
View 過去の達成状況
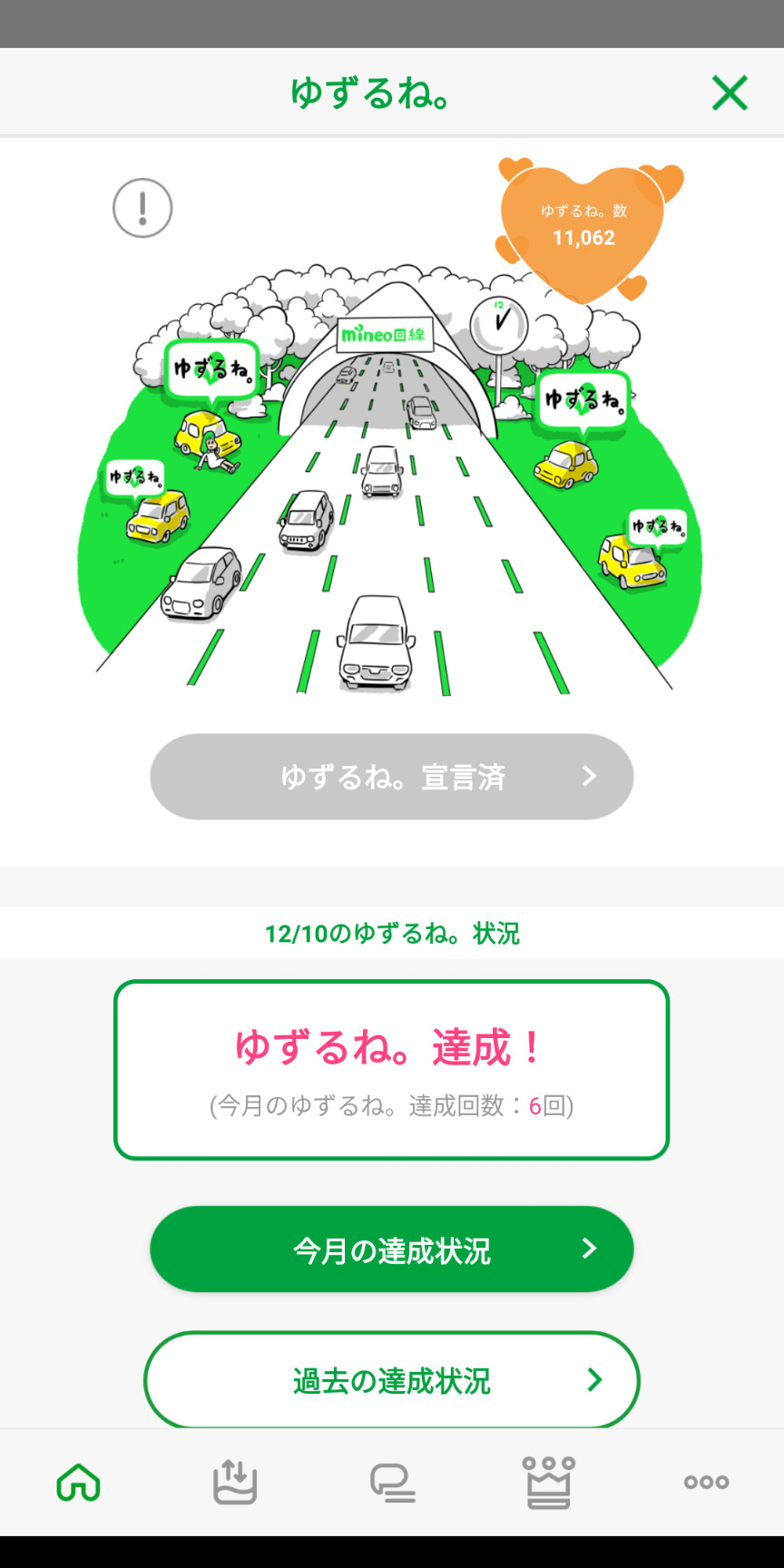tap(391, 1380)
